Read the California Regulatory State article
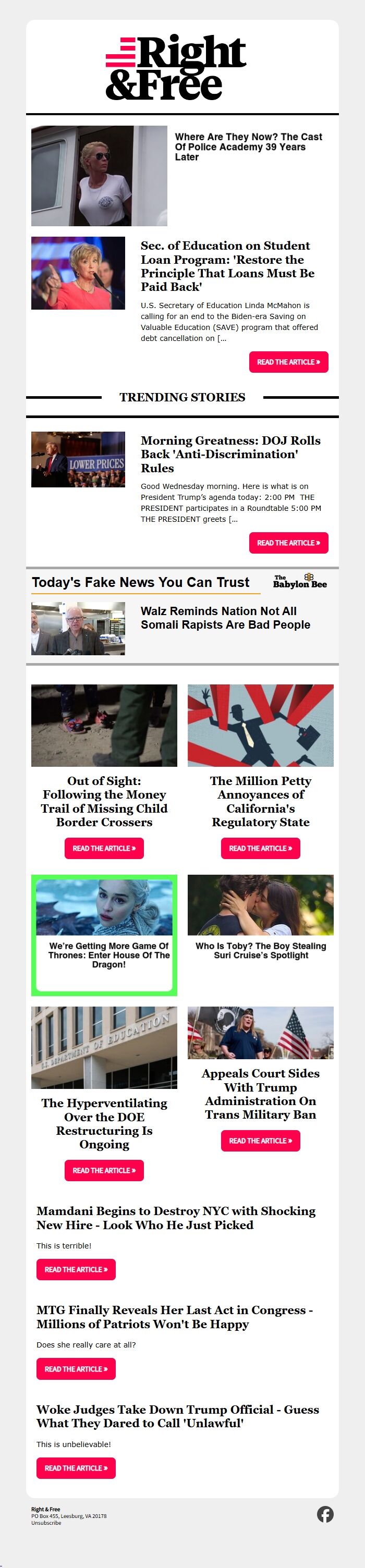Screen dimensions: 365x1568 tap(260, 848)
